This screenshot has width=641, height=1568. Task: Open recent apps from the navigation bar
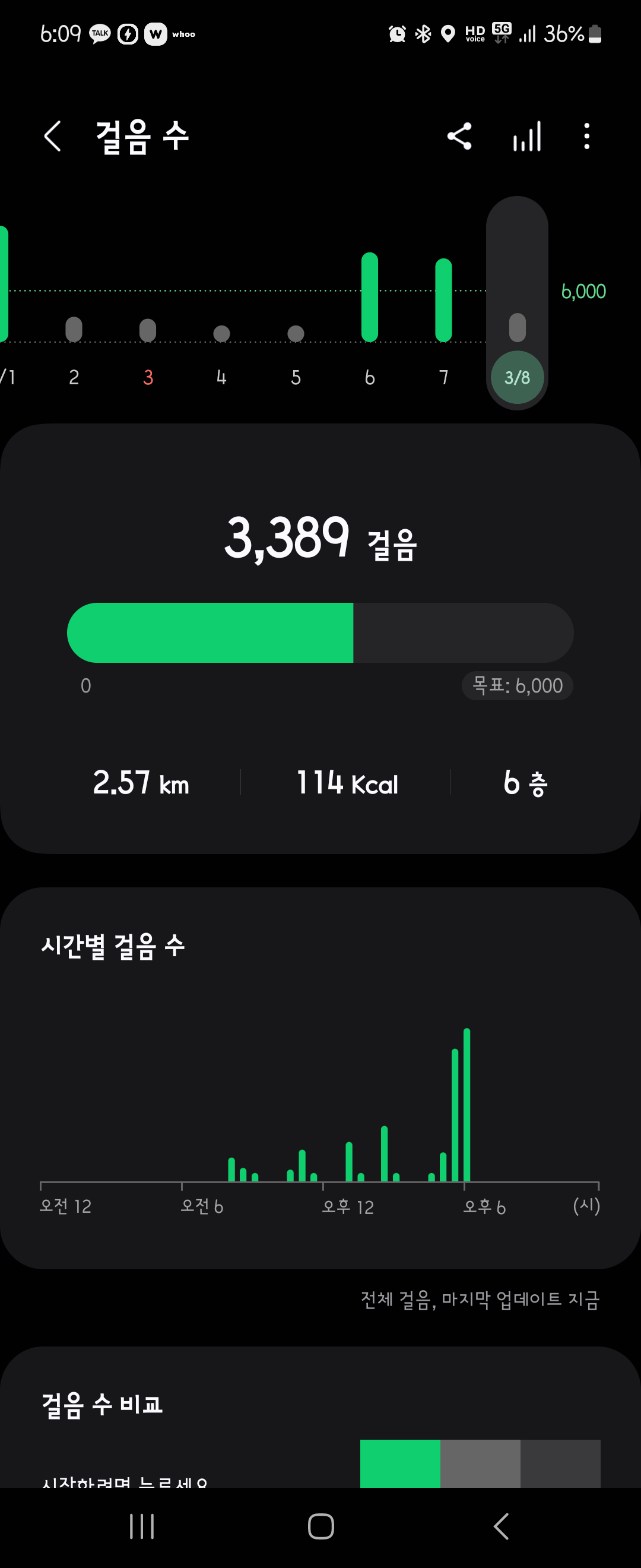(x=142, y=1526)
